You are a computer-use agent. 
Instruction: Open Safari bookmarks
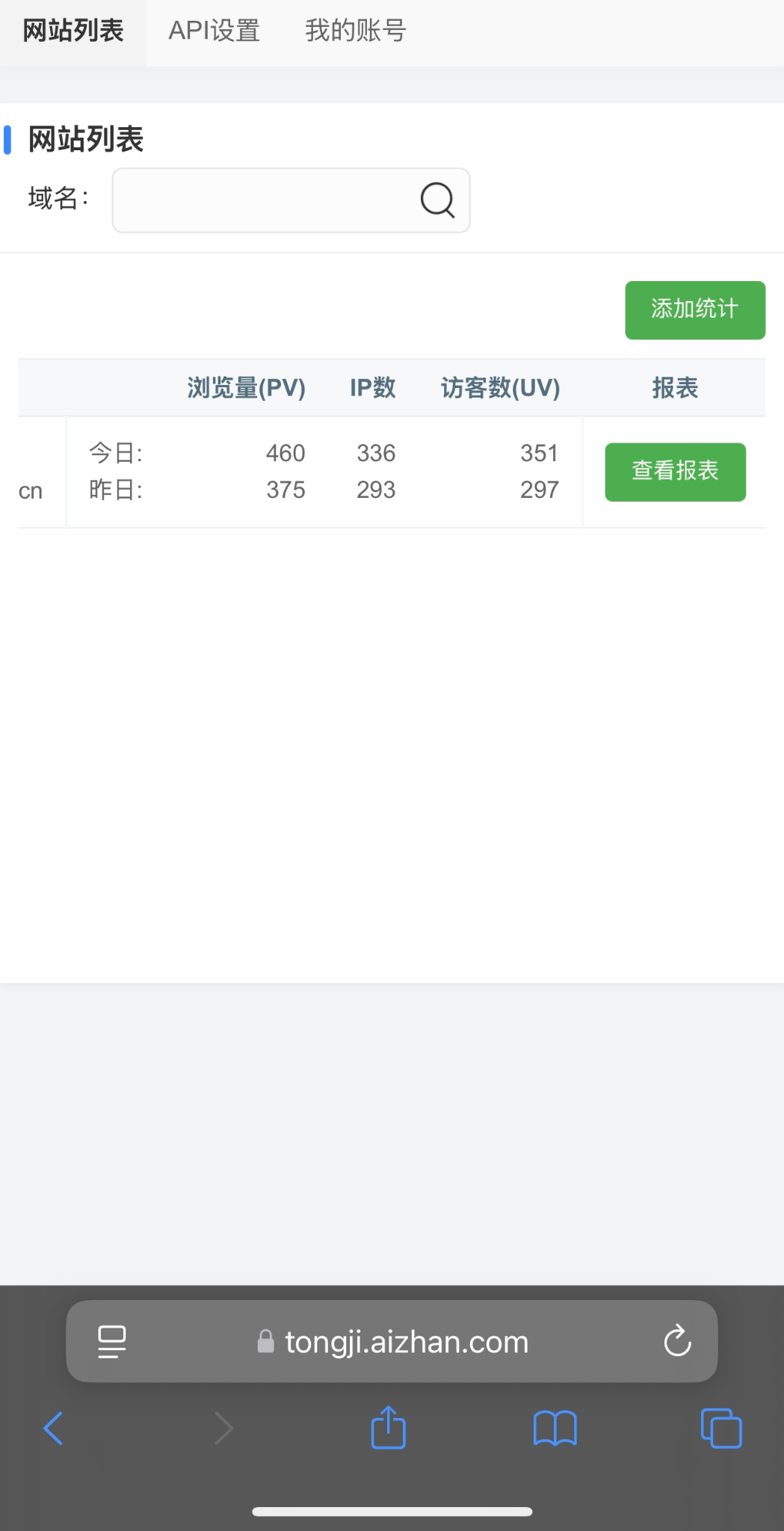(x=555, y=1429)
